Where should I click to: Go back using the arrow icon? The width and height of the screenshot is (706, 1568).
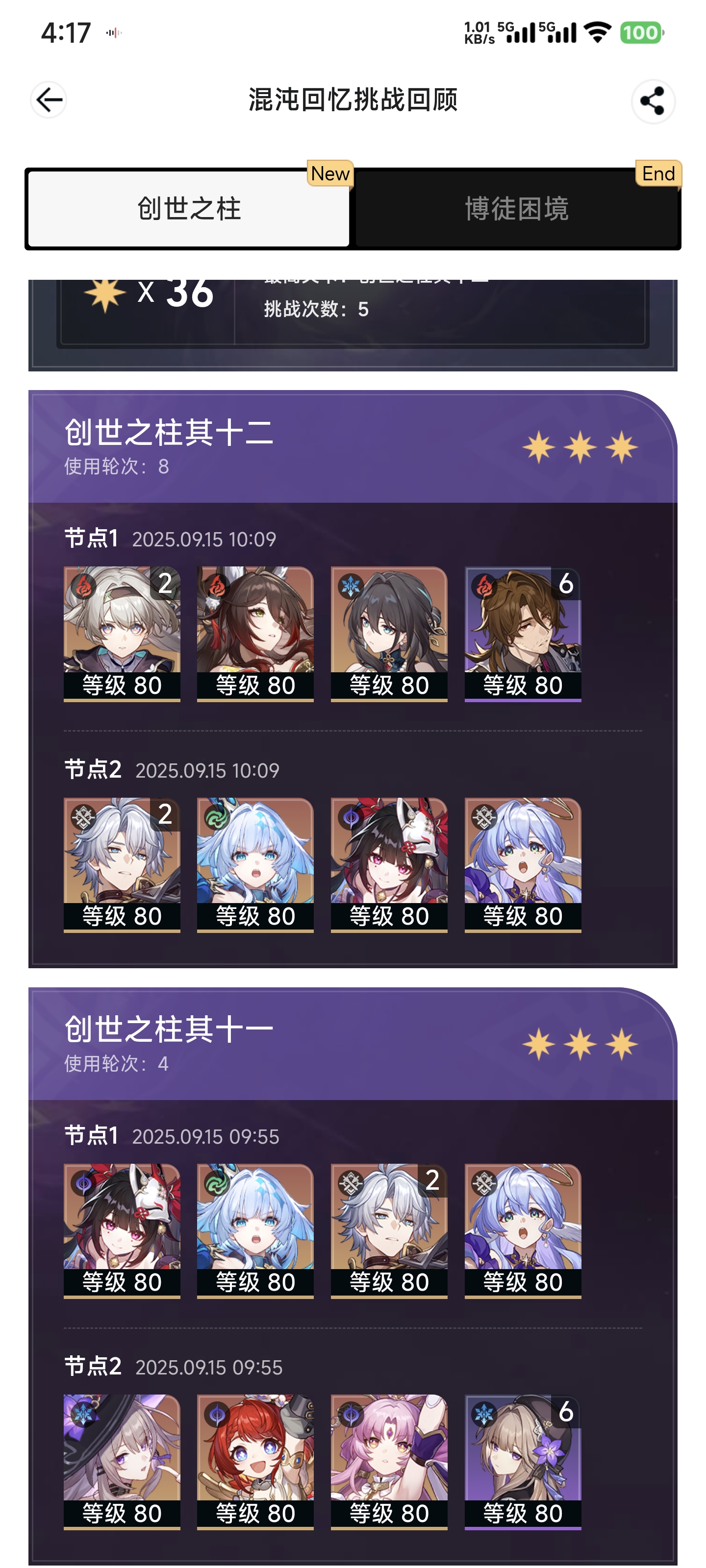pyautogui.click(x=49, y=100)
